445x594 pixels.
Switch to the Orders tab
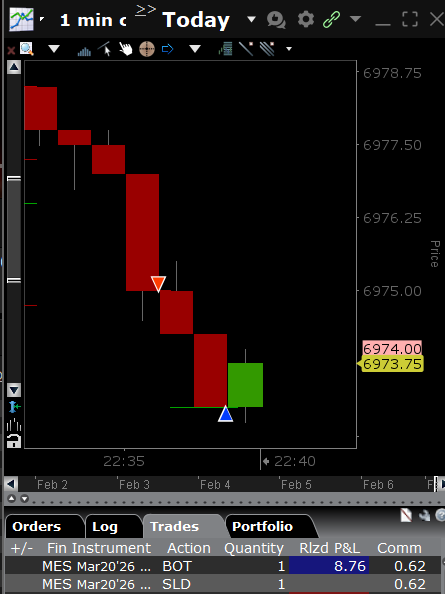(37, 526)
